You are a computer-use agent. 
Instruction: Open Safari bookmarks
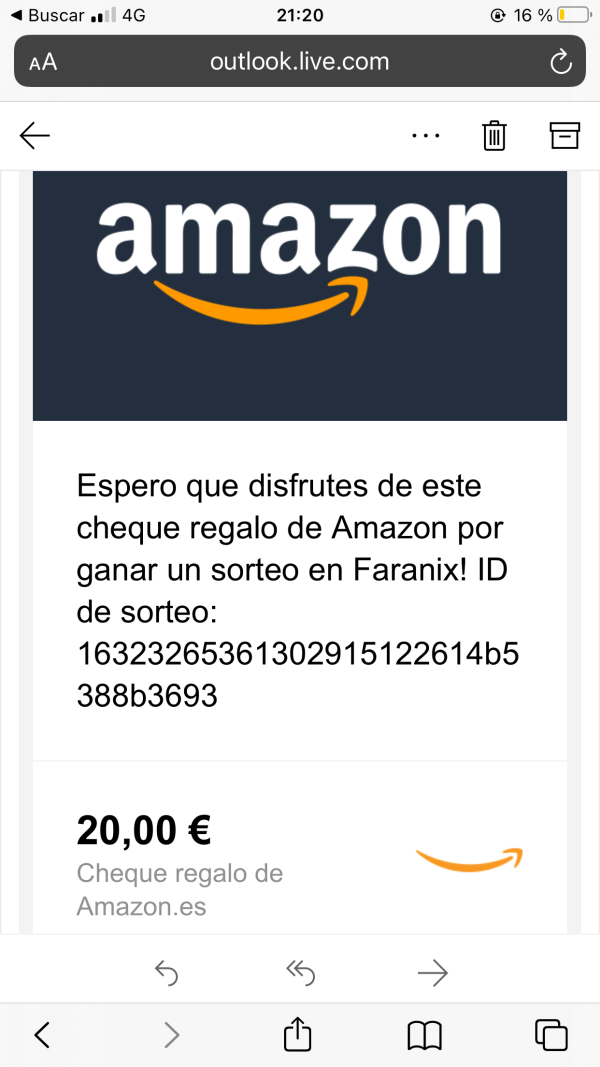pos(424,1034)
